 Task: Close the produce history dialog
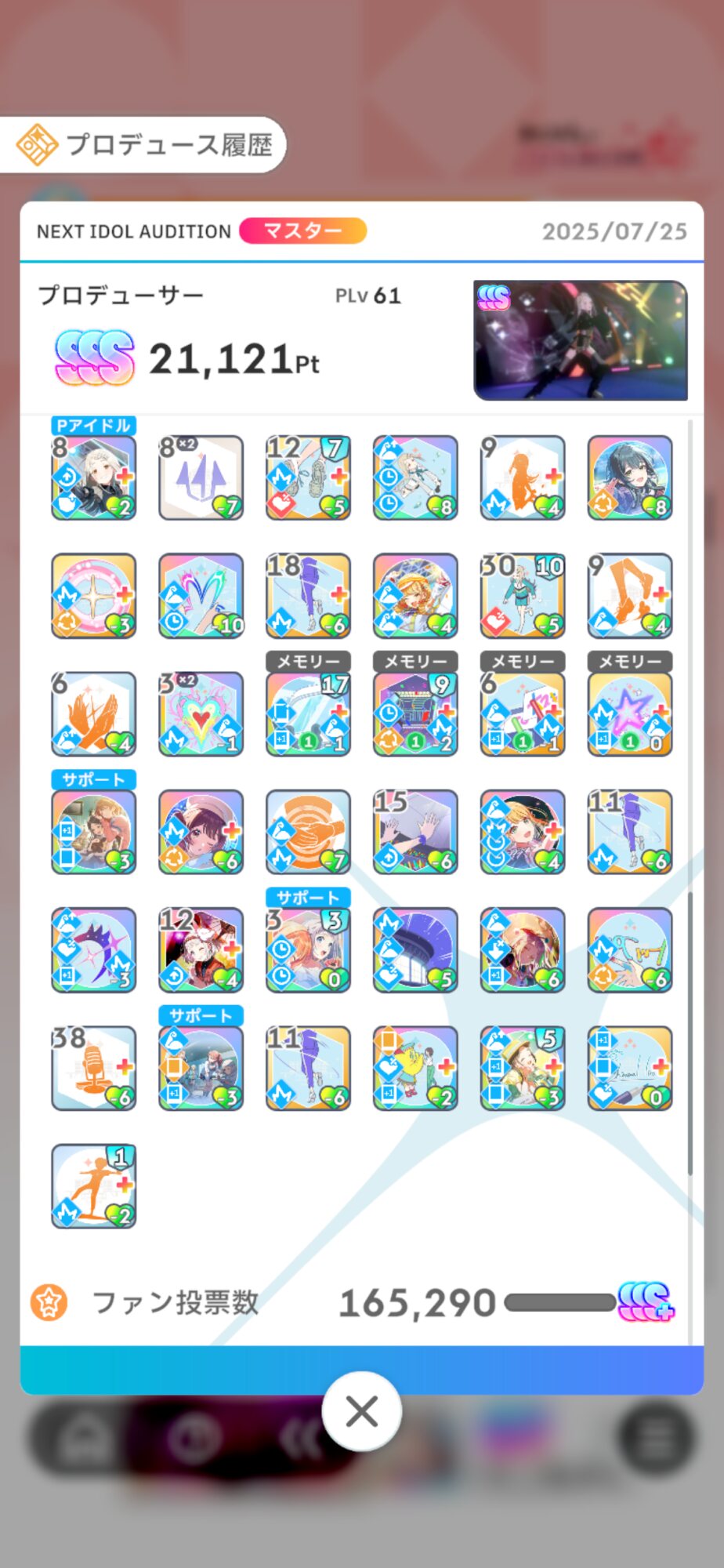click(x=361, y=1411)
